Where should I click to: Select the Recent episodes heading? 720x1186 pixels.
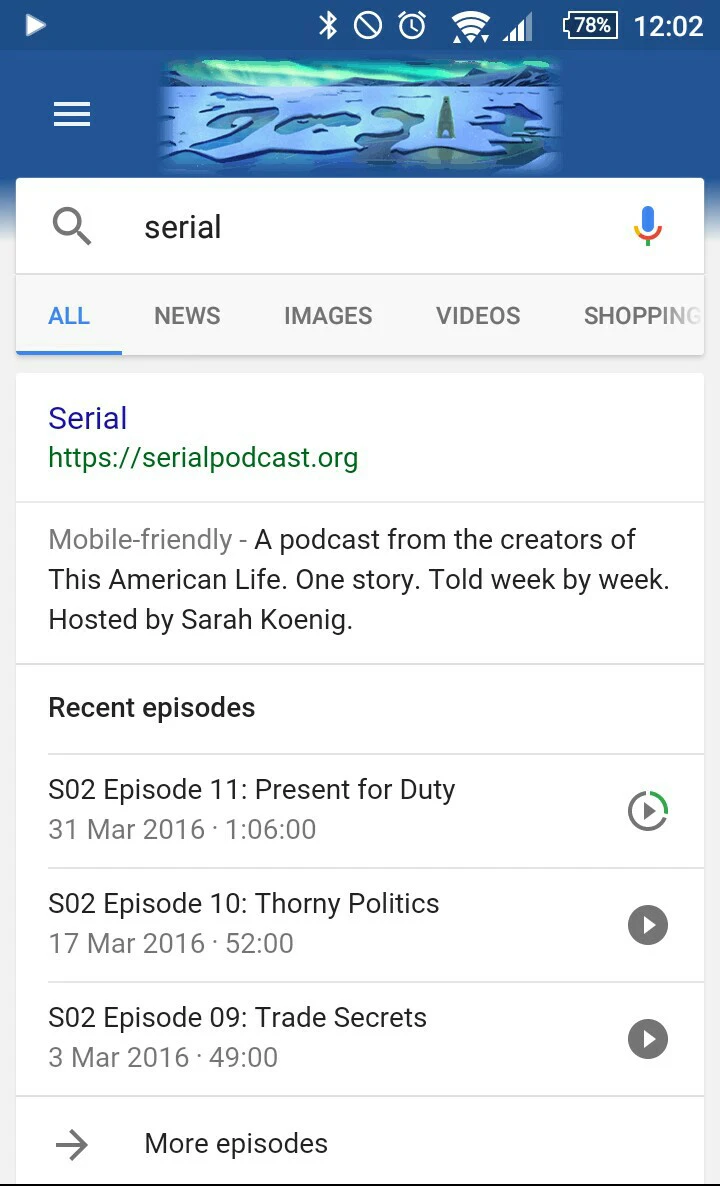[151, 708]
